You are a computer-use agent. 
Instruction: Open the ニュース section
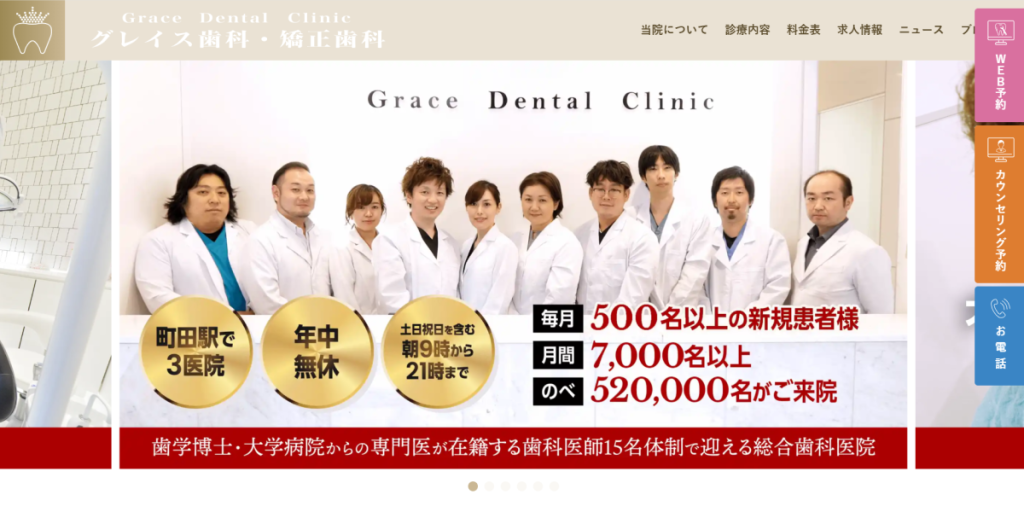(x=921, y=30)
